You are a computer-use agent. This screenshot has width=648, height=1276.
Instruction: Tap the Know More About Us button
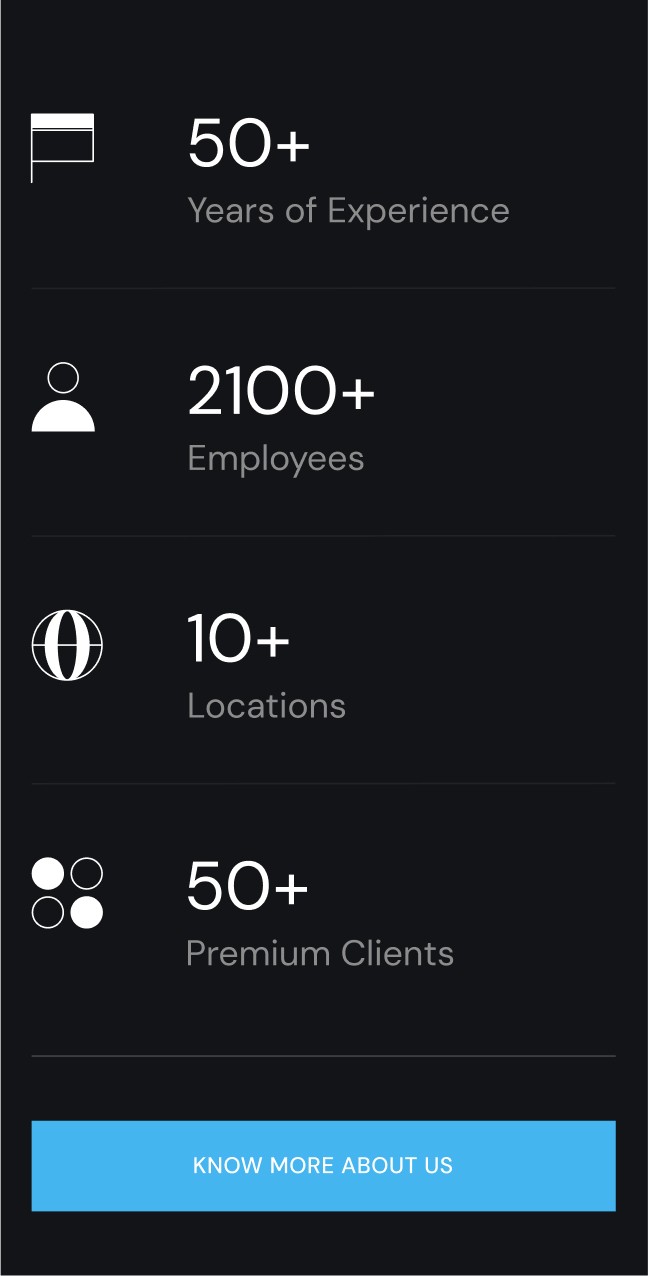coord(323,1165)
